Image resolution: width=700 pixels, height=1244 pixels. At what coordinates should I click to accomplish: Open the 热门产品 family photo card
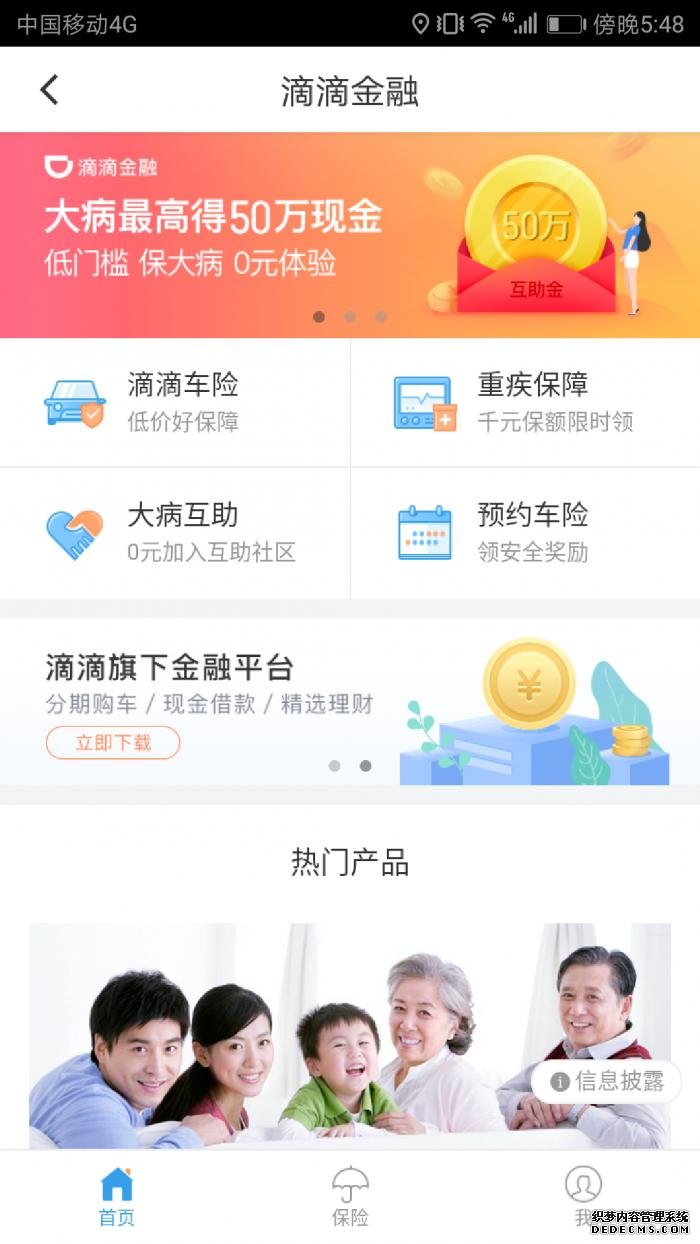coord(350,1036)
